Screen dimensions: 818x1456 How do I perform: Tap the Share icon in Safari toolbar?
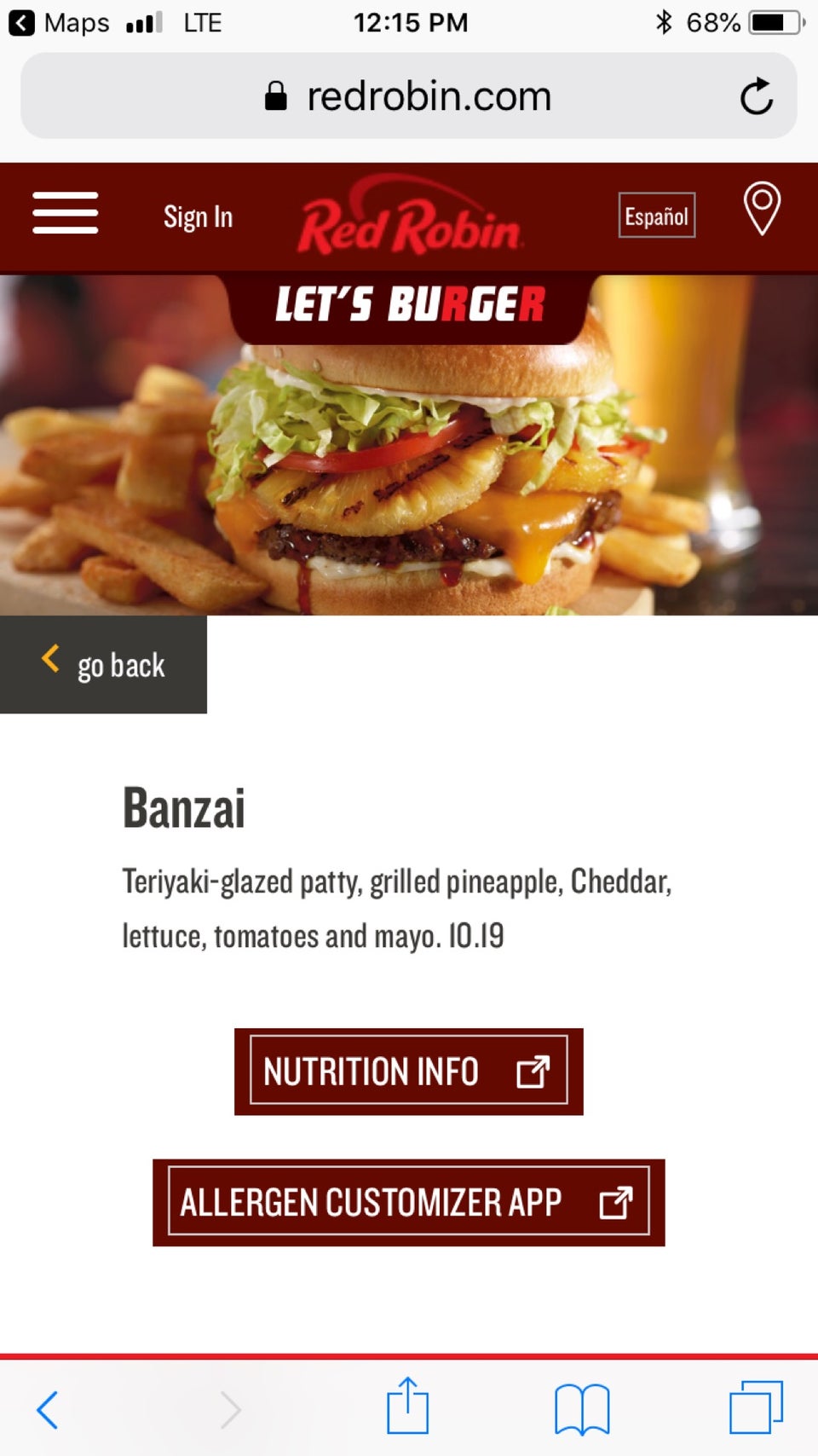point(408,1408)
